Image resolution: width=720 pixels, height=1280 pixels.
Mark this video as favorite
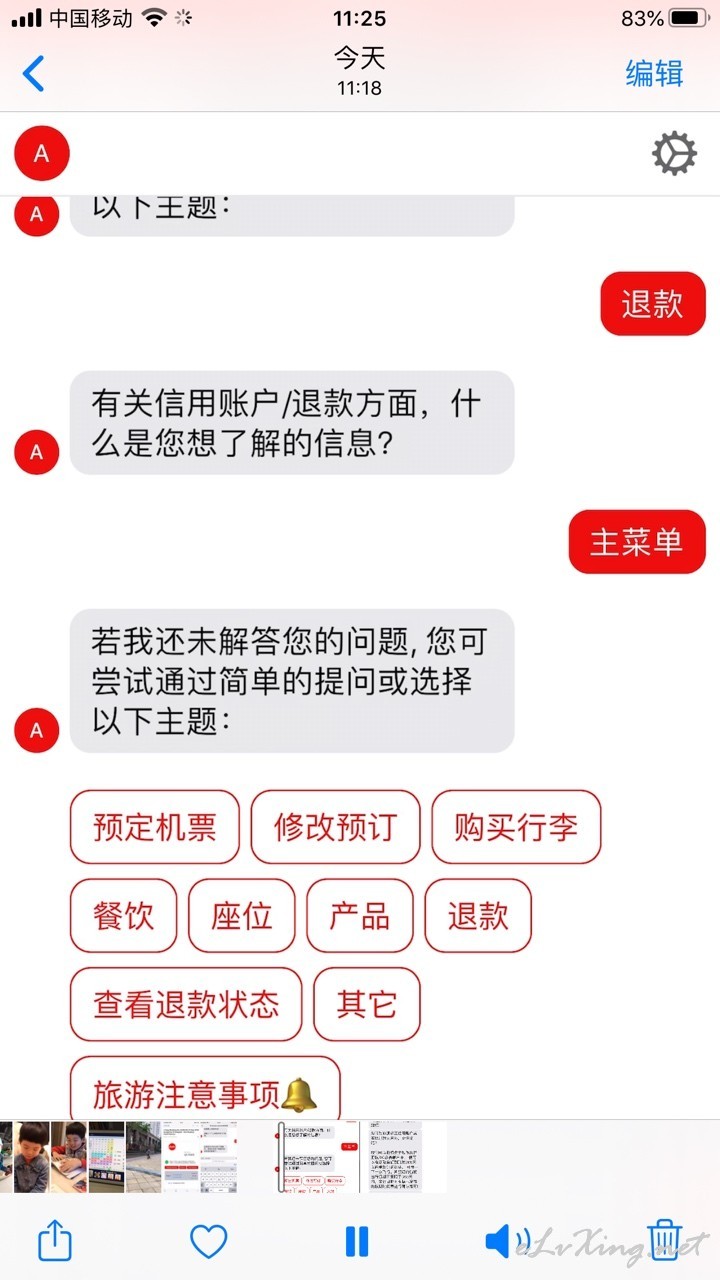[208, 1242]
